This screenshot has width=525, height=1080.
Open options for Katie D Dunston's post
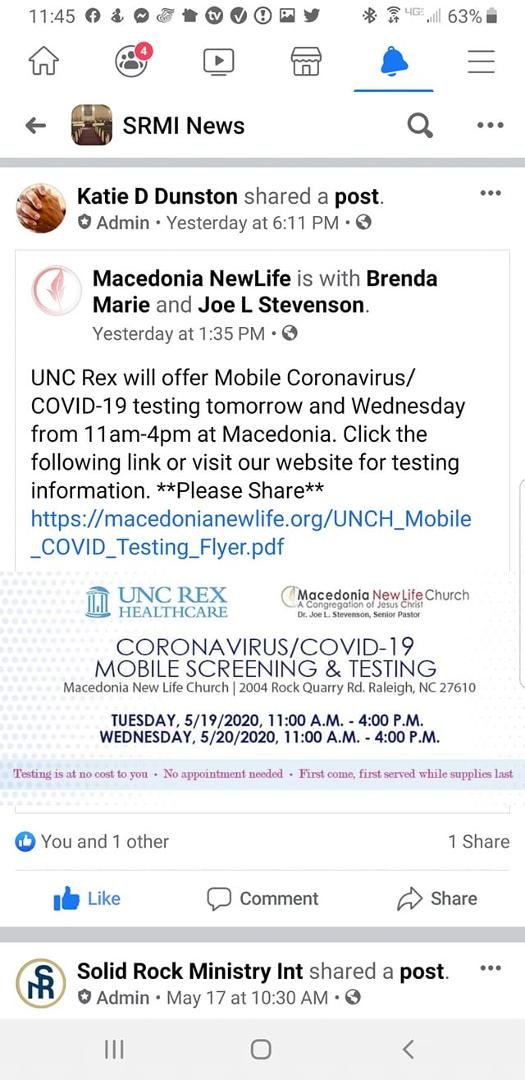(490, 194)
